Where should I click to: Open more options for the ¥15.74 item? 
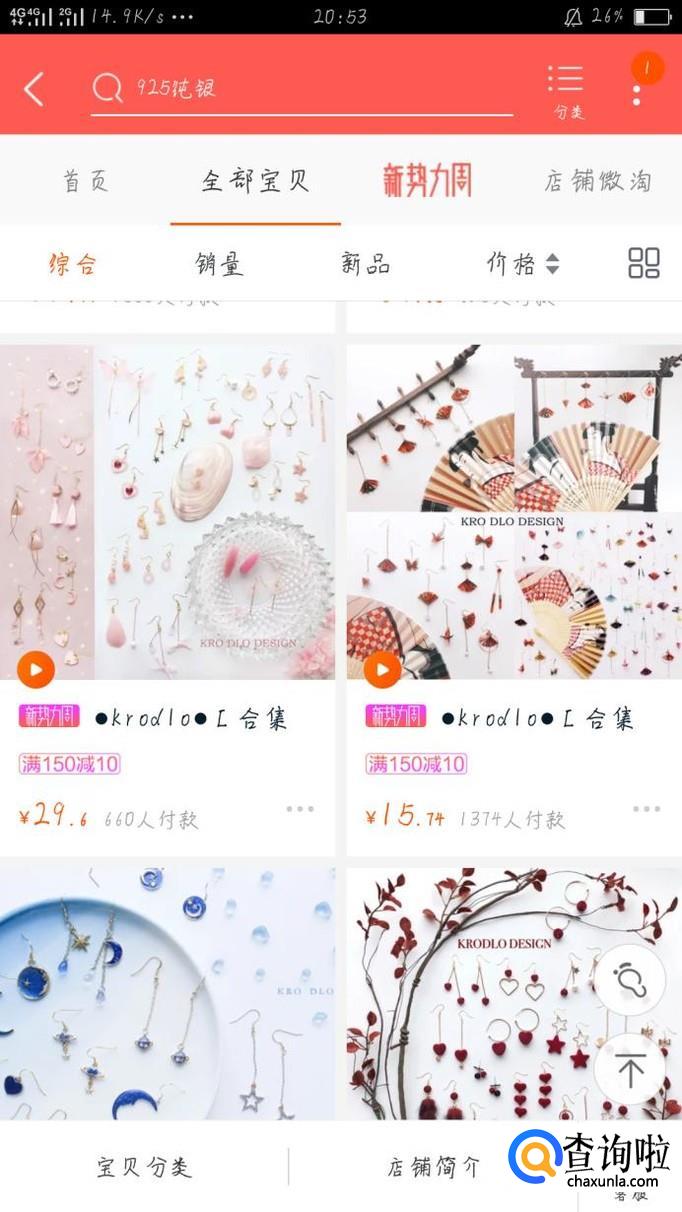click(x=646, y=809)
